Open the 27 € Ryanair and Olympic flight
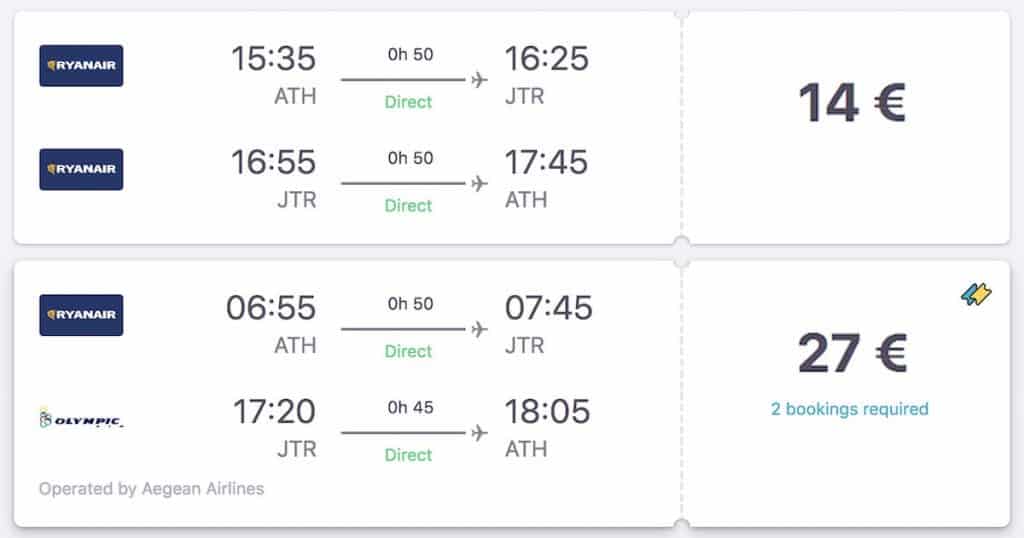This screenshot has width=1024, height=538. point(851,353)
